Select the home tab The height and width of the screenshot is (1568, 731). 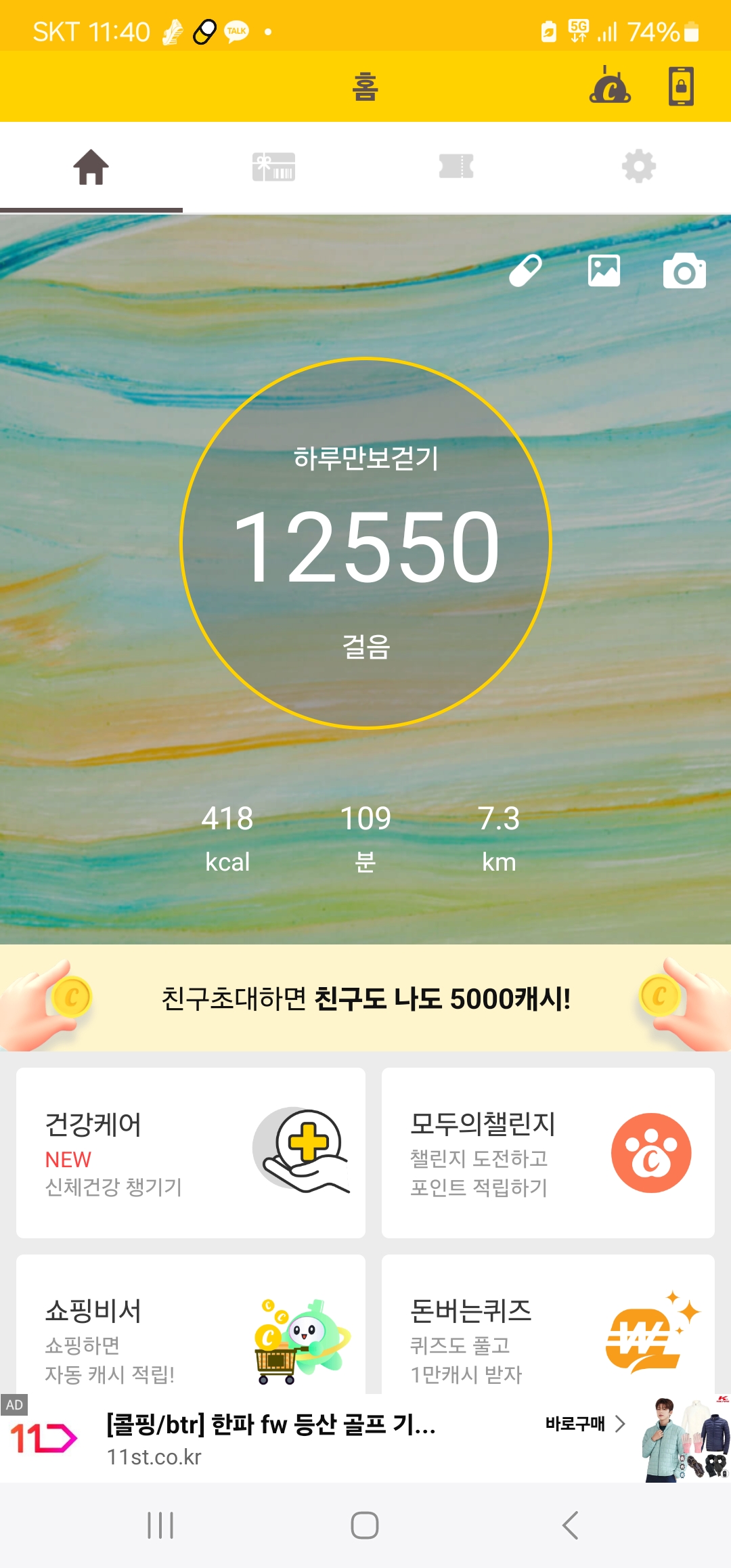point(91,167)
